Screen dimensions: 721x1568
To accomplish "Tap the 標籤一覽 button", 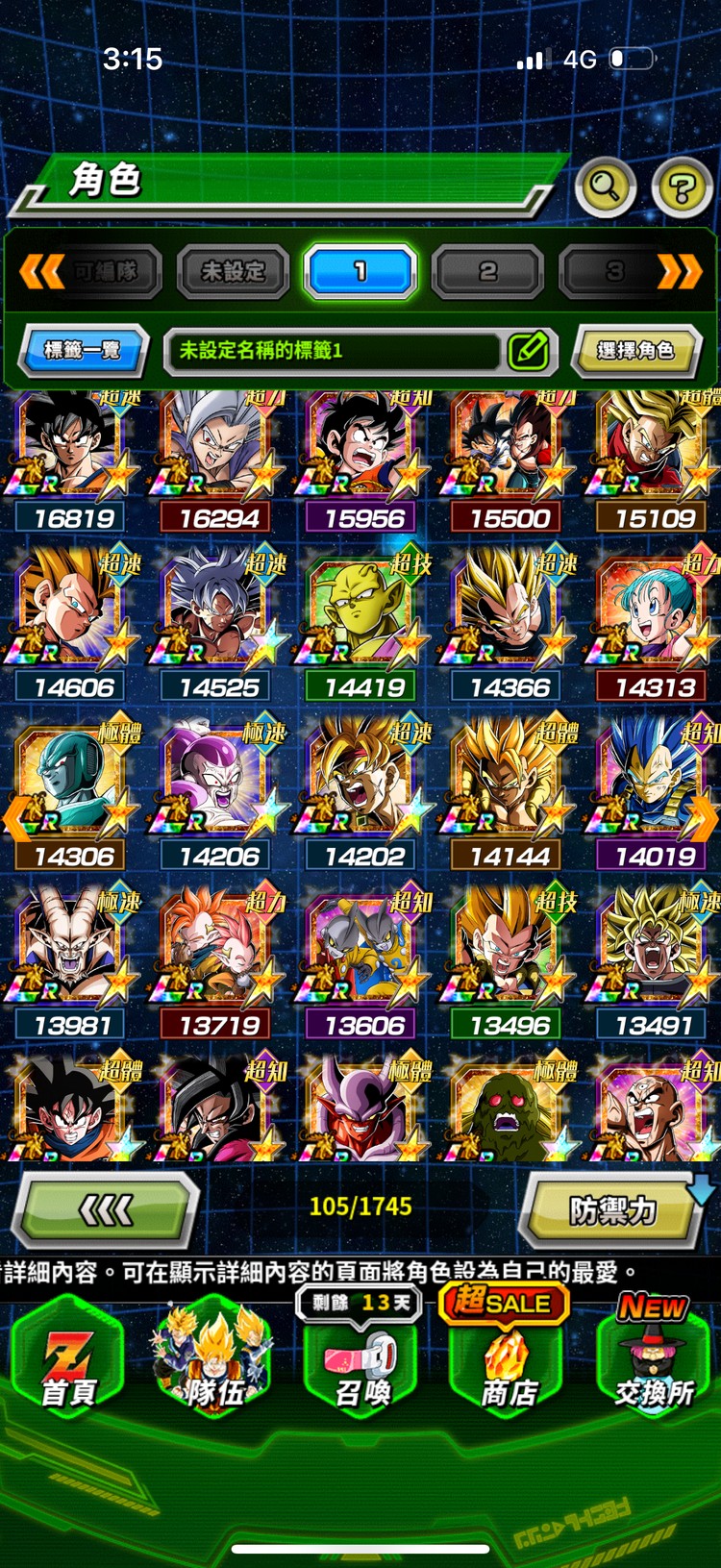I will [83, 350].
